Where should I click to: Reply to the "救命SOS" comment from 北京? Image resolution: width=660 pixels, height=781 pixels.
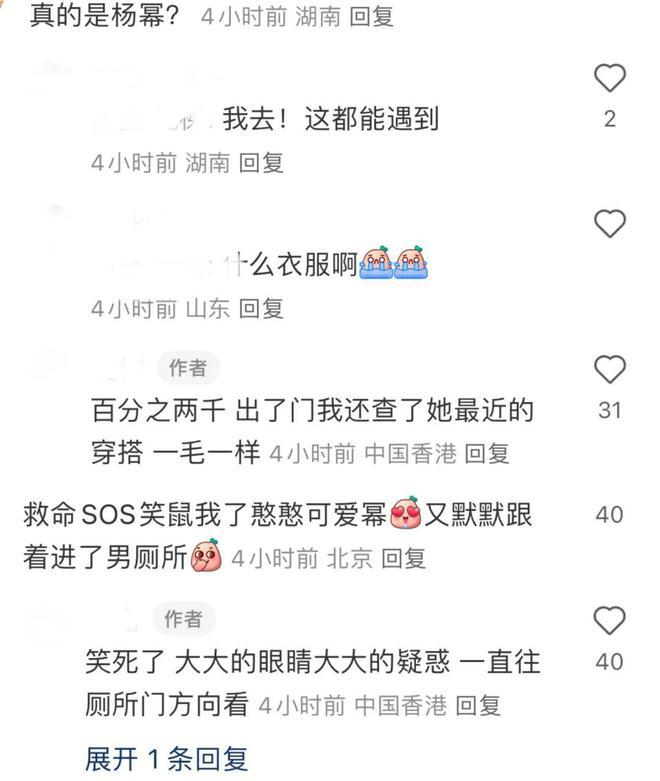pos(403,558)
